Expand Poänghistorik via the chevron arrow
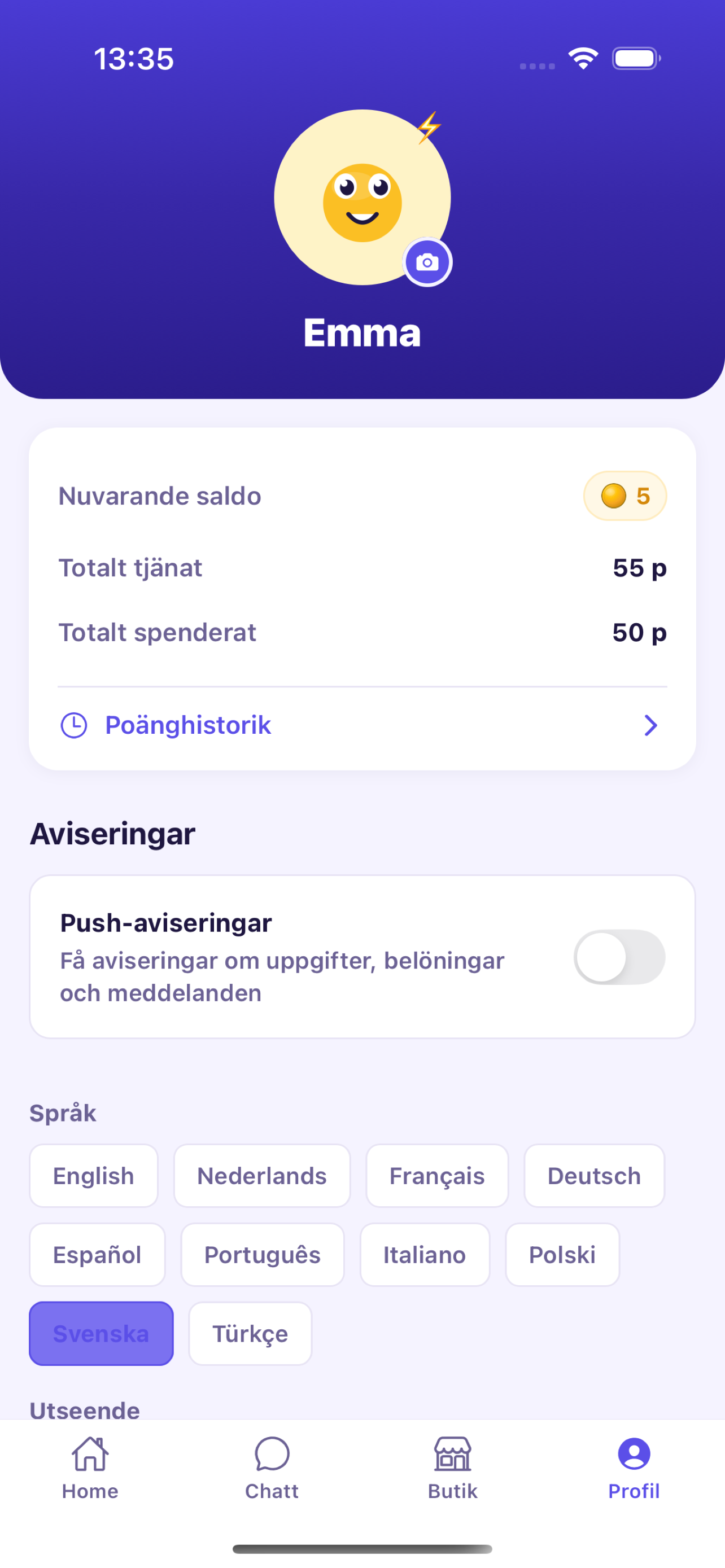This screenshot has width=725, height=1568. (x=650, y=725)
